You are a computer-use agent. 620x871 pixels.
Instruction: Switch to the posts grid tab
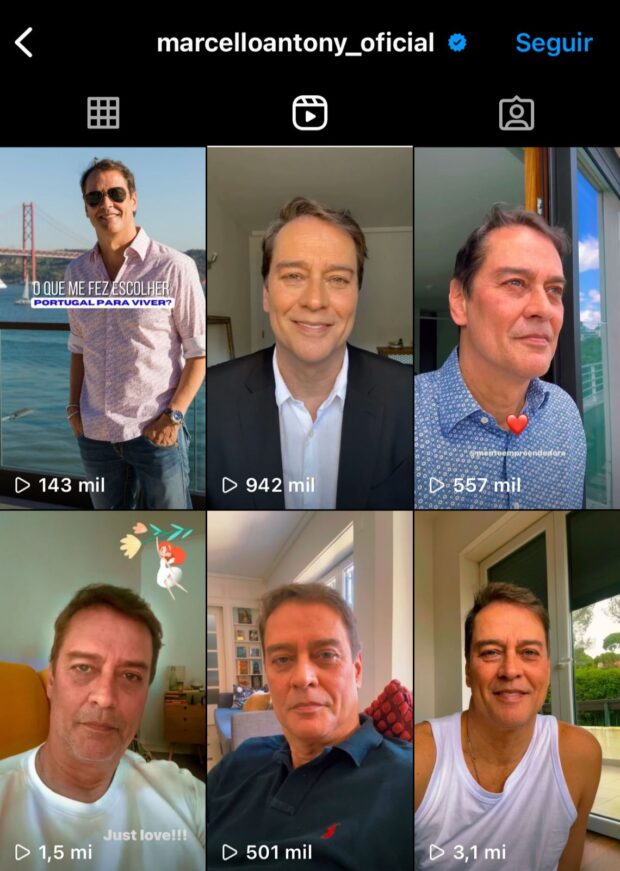click(103, 113)
